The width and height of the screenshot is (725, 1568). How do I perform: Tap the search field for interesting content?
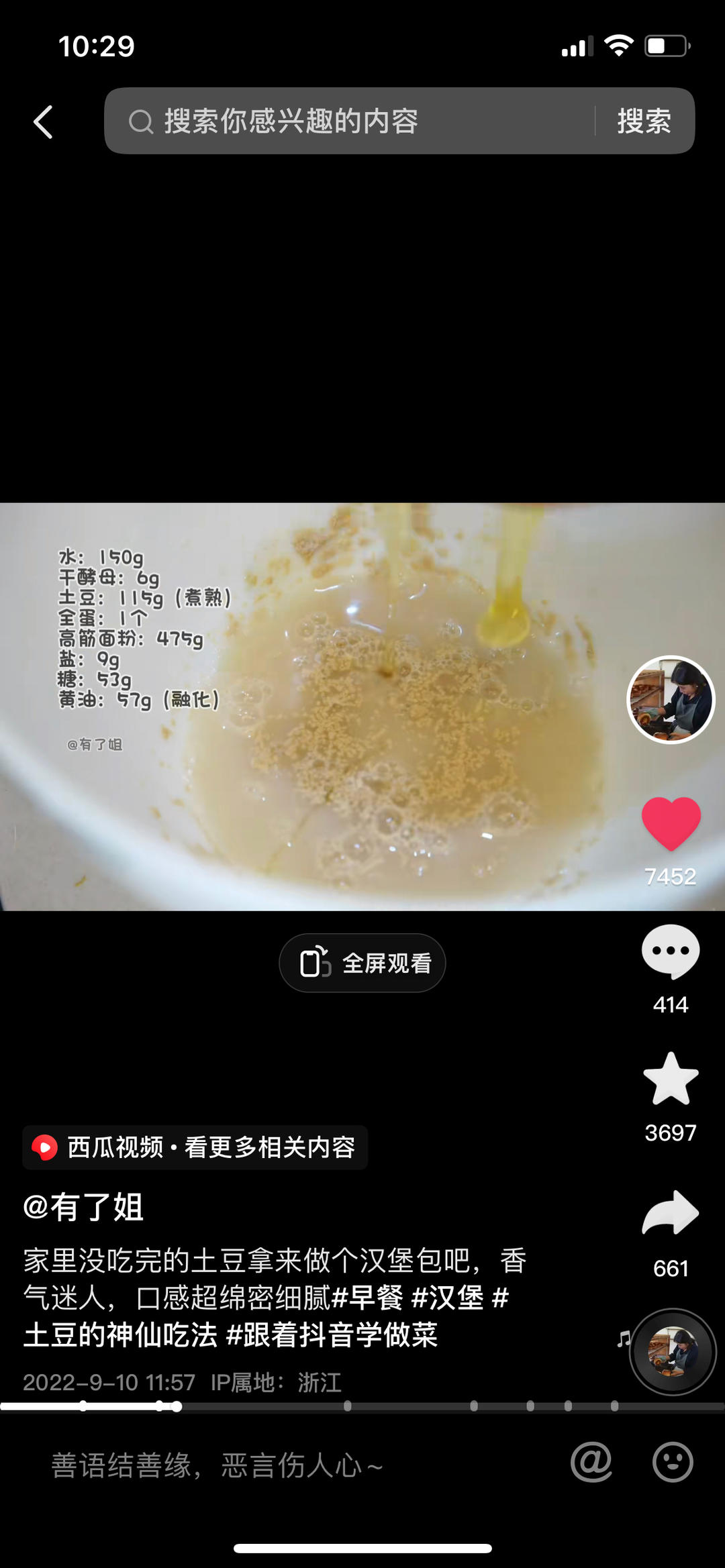[x=349, y=121]
